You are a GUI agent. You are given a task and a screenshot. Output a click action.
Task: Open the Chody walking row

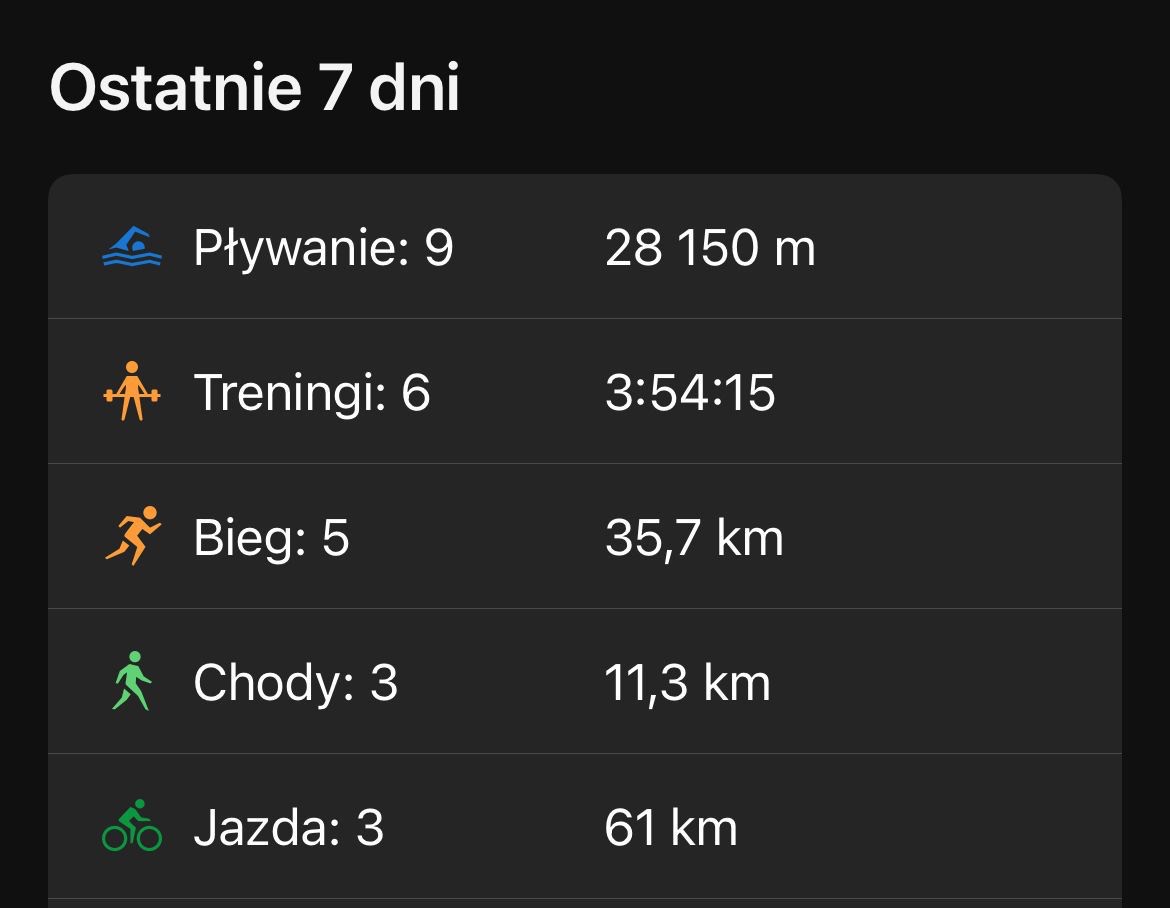click(x=584, y=682)
